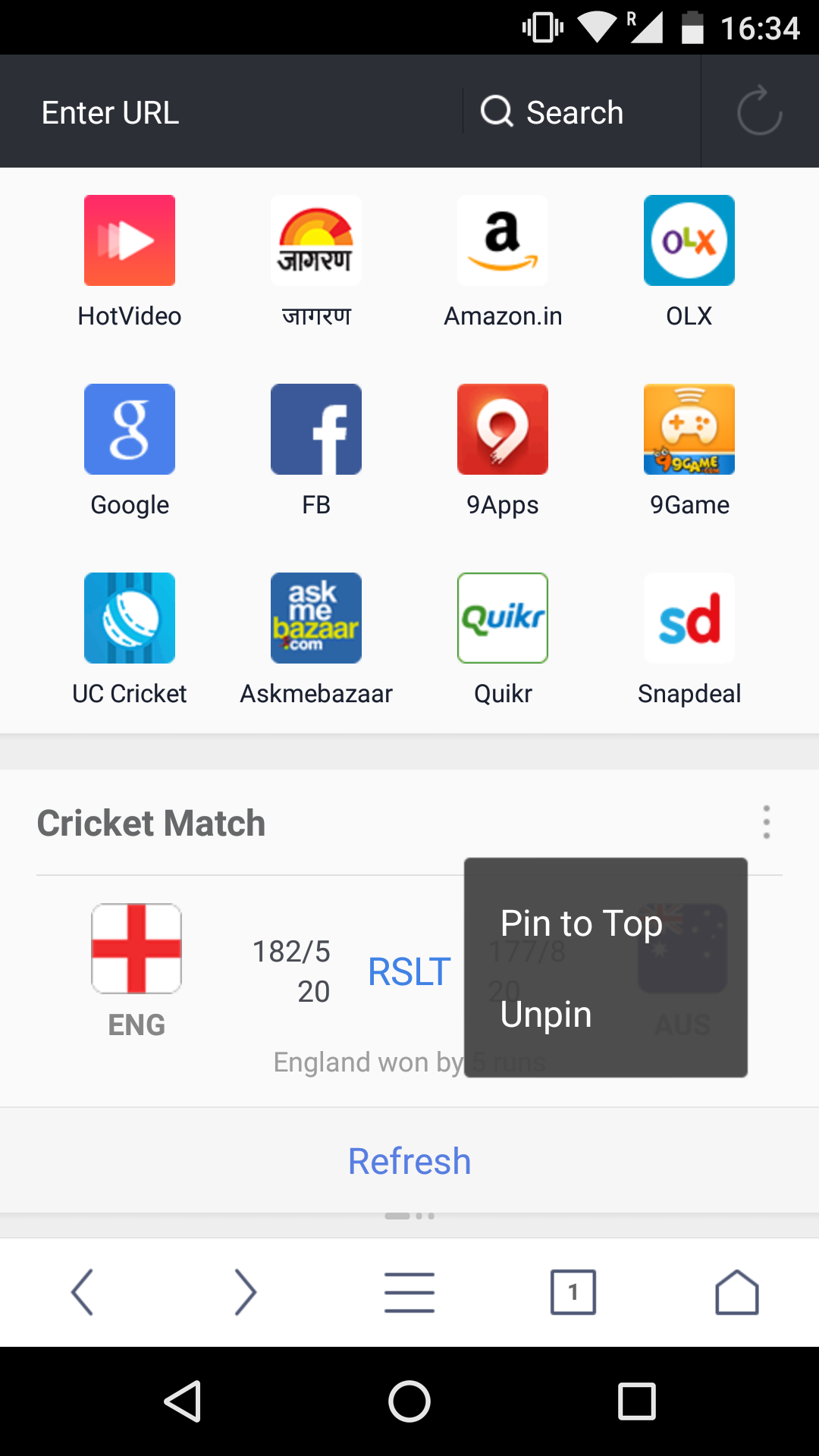Reload the page with the refresh icon
The image size is (819, 1456).
click(x=759, y=112)
